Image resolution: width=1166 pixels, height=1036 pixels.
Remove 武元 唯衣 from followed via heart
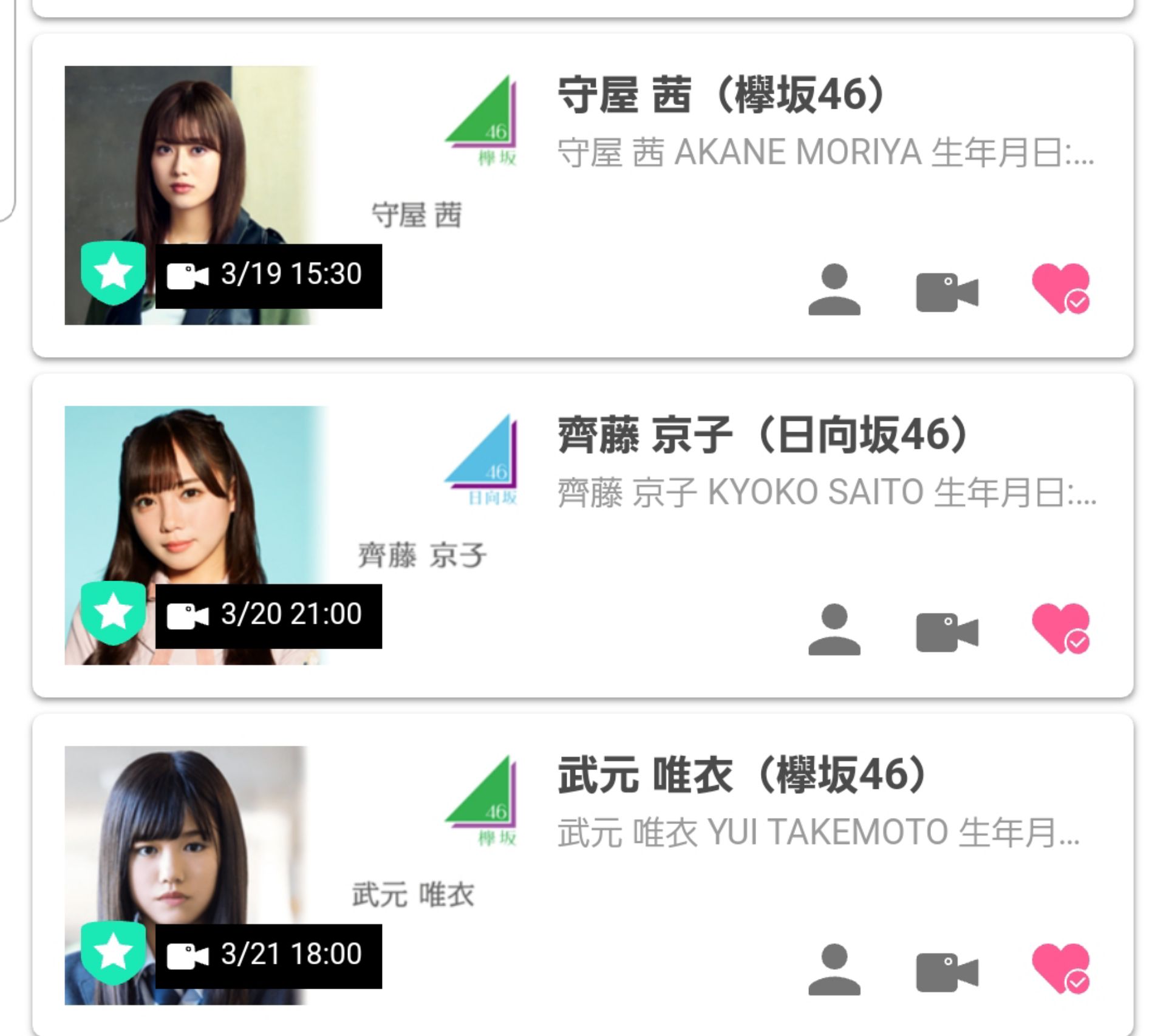[x=1060, y=969]
